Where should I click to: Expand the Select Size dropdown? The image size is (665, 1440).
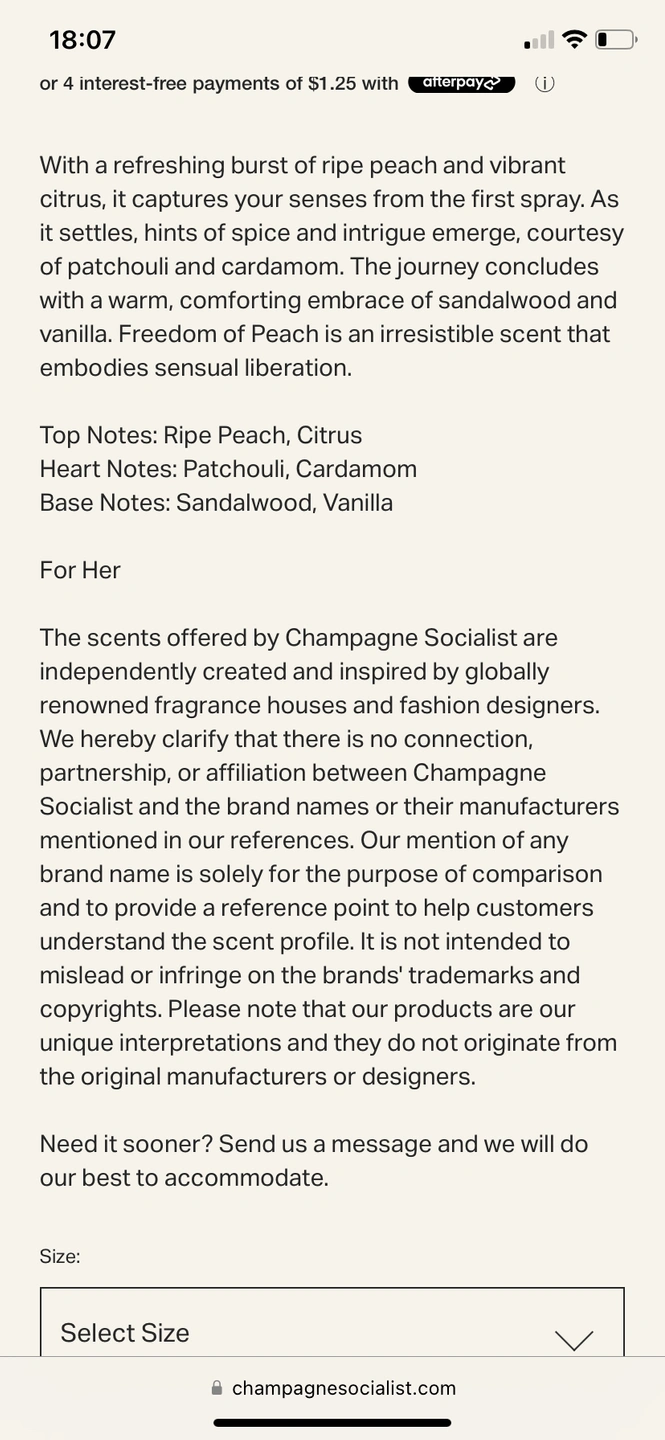click(332, 1322)
